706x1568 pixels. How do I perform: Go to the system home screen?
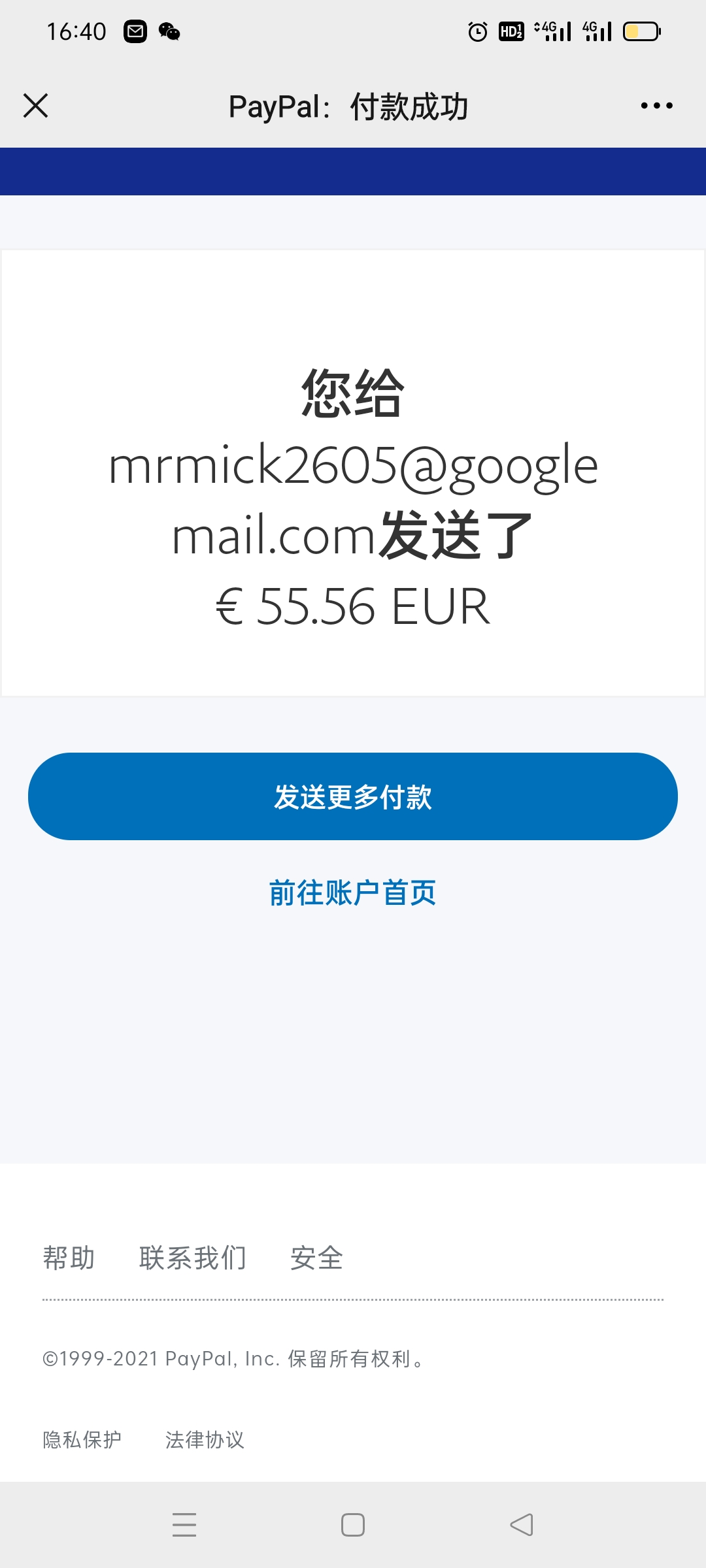coord(353,1525)
